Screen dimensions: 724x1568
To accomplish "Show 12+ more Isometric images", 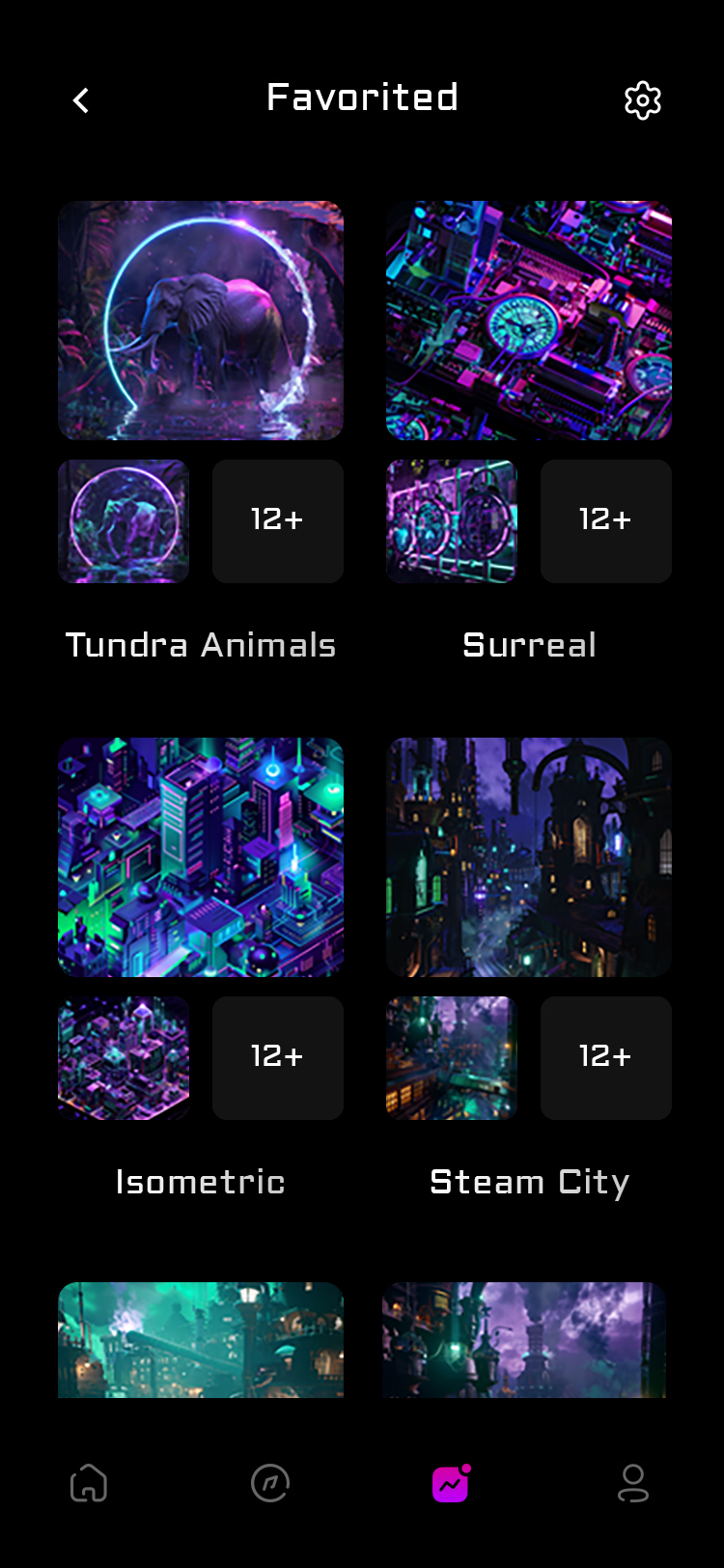I will click(x=278, y=1058).
